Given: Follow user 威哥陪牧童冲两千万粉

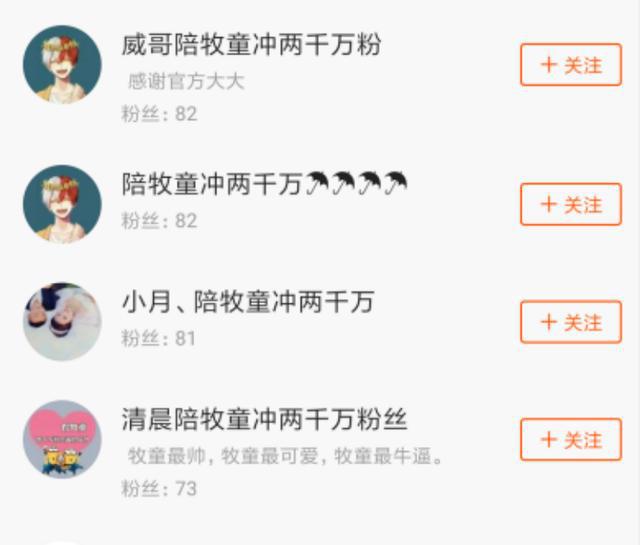Looking at the screenshot, I should click(570, 65).
